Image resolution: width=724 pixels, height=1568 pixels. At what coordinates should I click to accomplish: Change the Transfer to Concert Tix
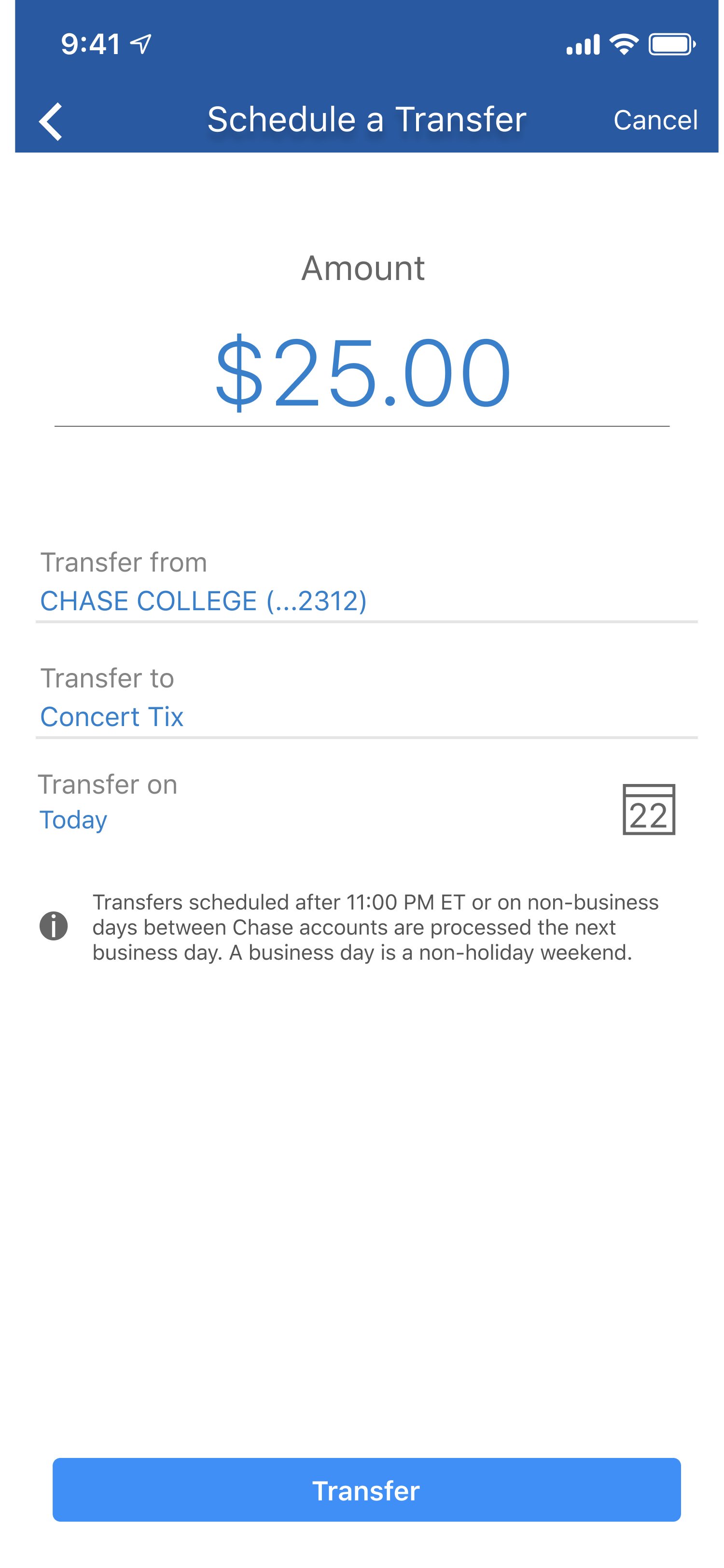point(112,716)
